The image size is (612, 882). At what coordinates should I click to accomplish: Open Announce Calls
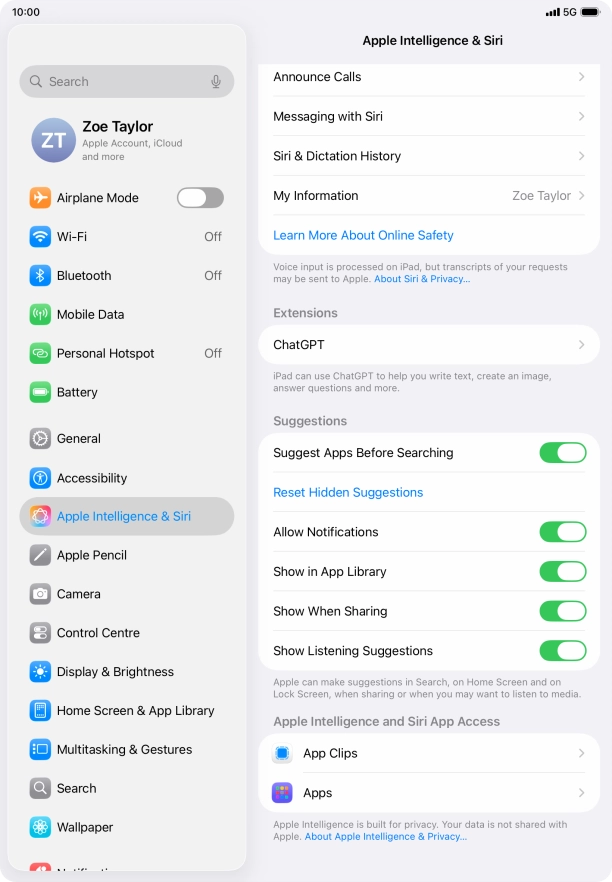(x=429, y=77)
